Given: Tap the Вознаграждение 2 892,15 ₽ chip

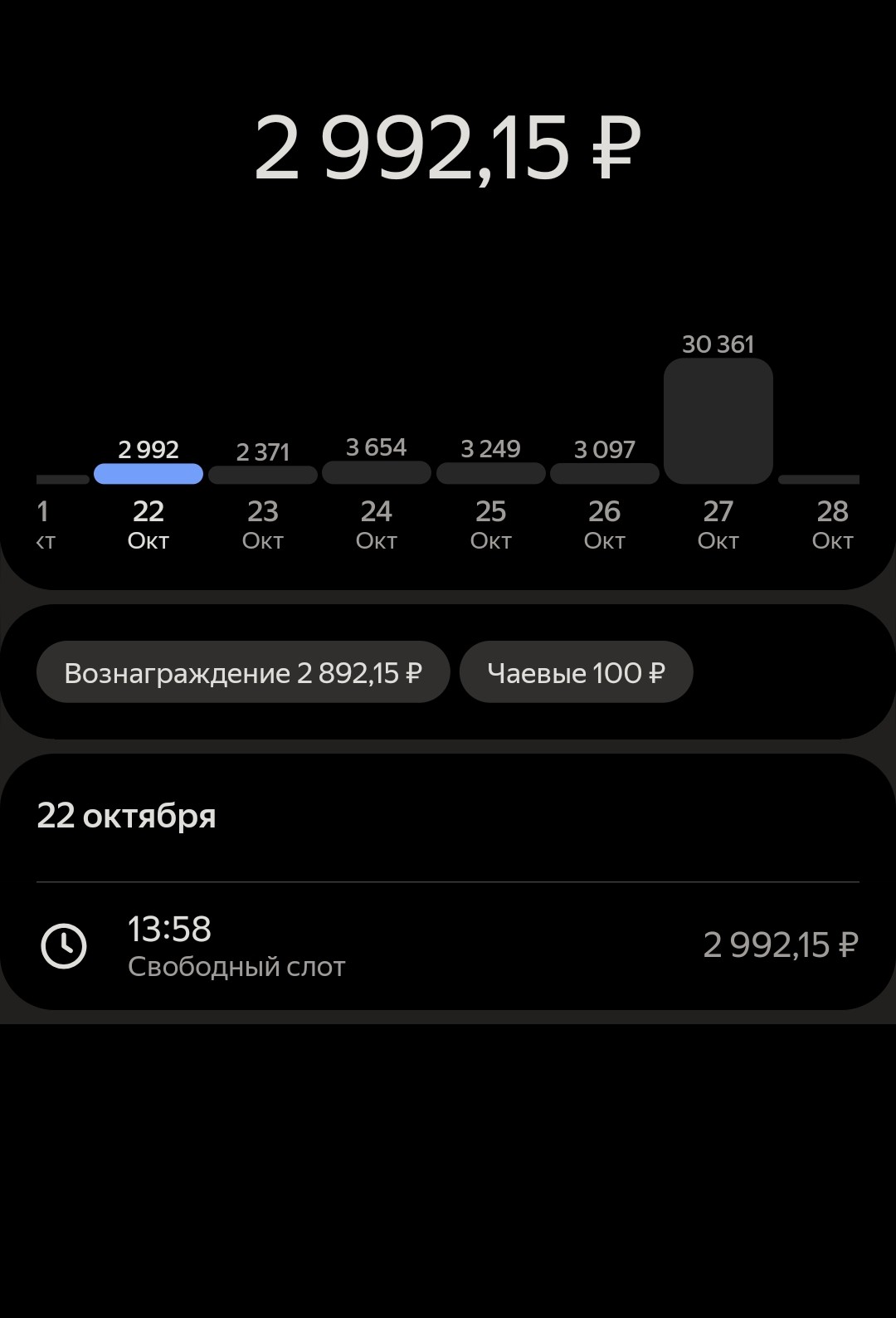Looking at the screenshot, I should pos(243,672).
